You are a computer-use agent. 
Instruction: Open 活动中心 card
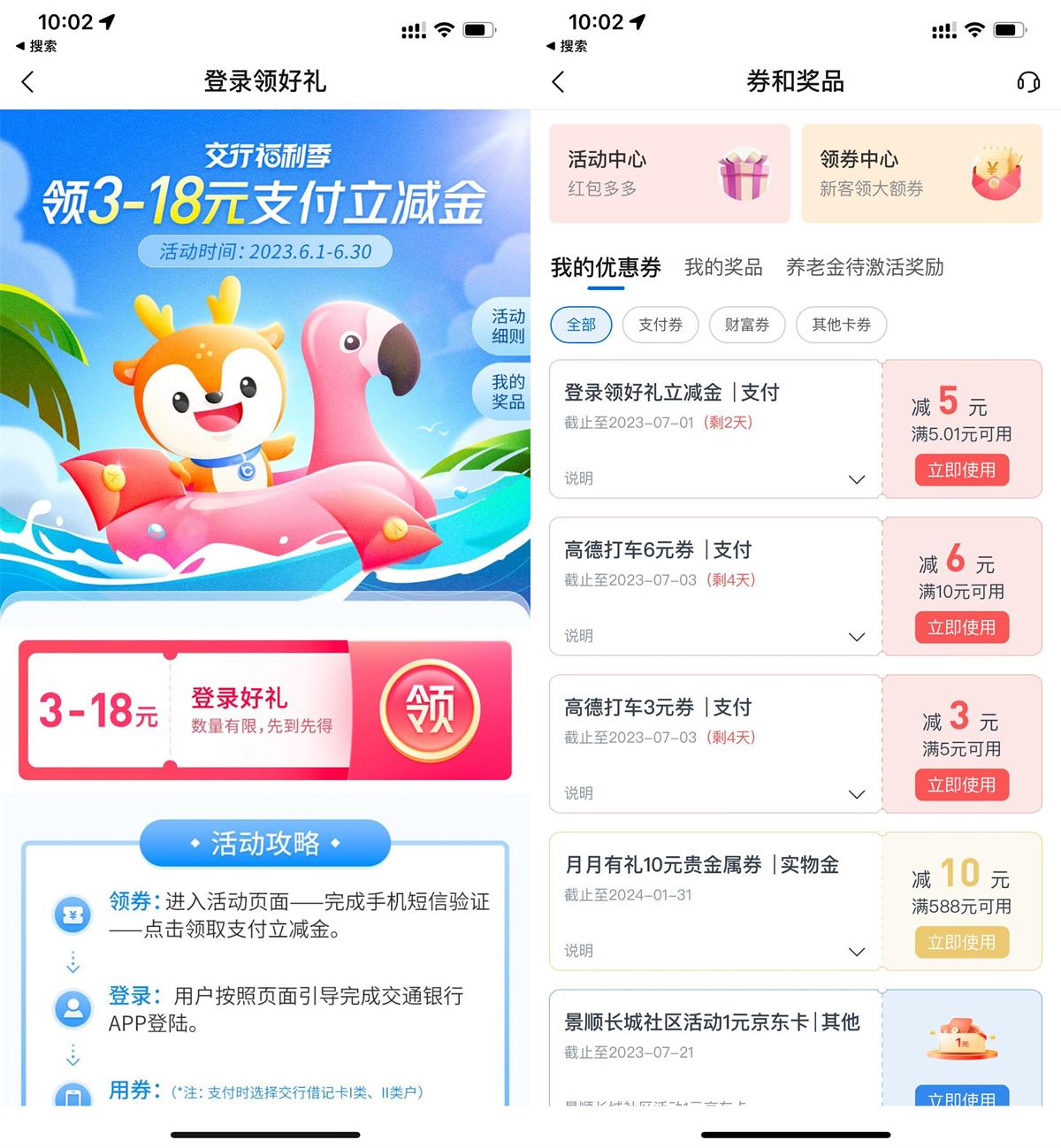coord(669,173)
